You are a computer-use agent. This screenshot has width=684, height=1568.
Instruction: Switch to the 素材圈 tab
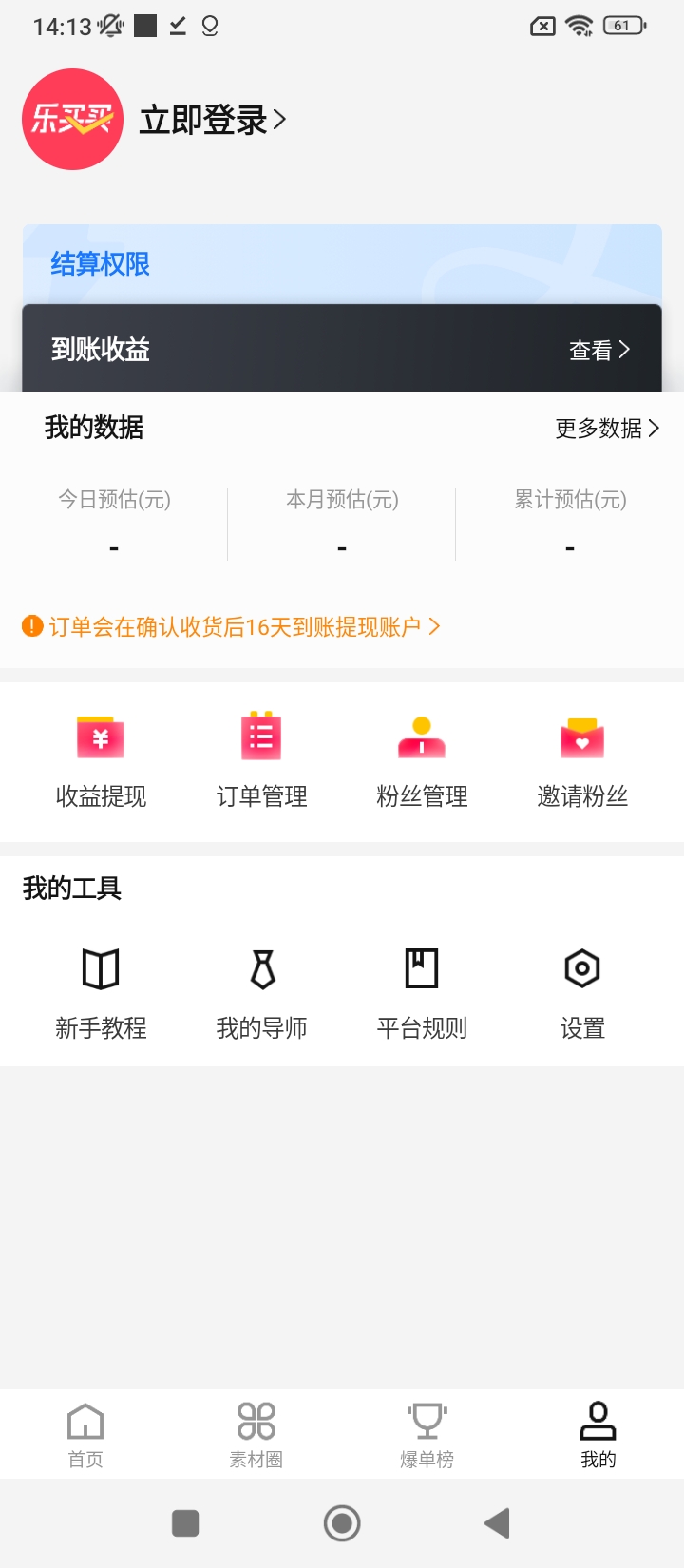tap(256, 1435)
